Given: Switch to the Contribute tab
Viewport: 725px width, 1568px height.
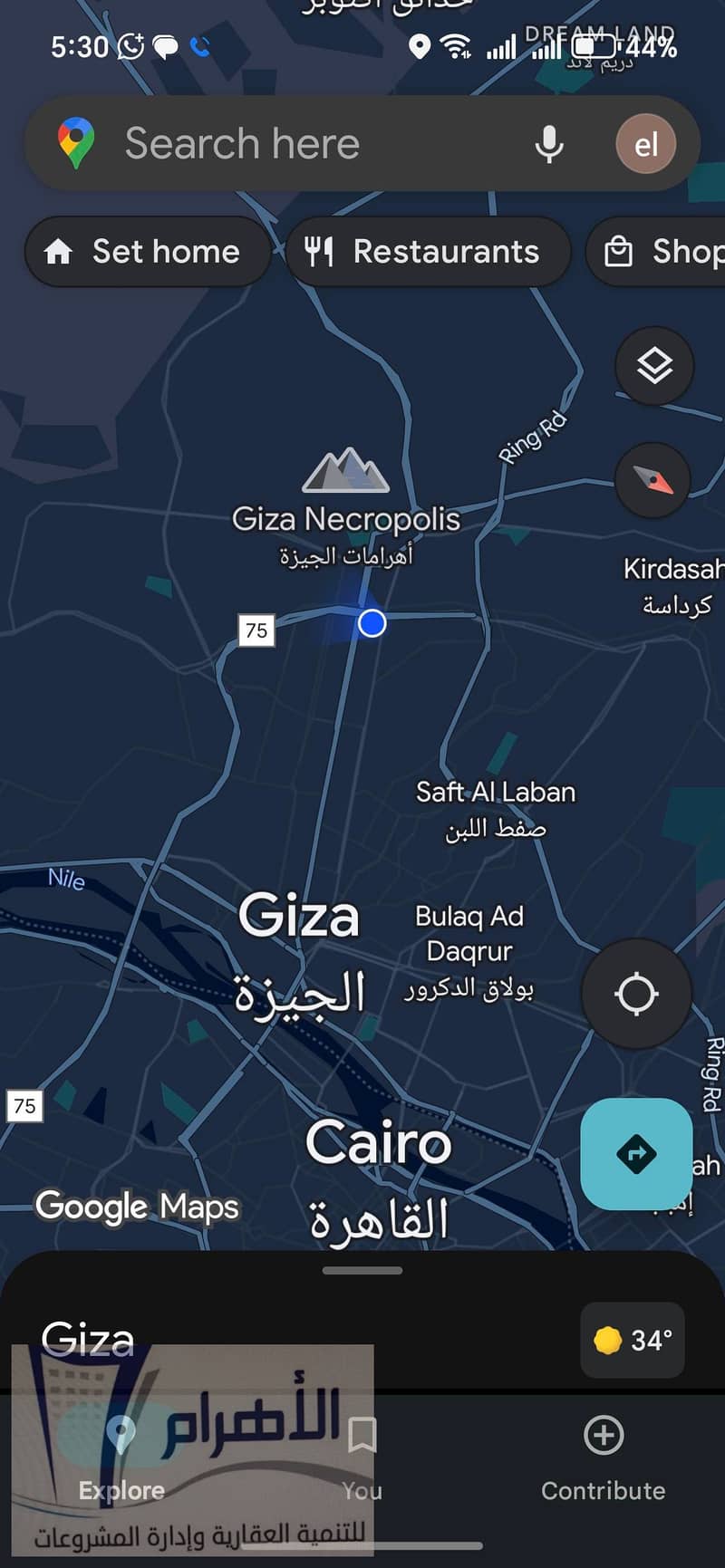Looking at the screenshot, I should [603, 1458].
